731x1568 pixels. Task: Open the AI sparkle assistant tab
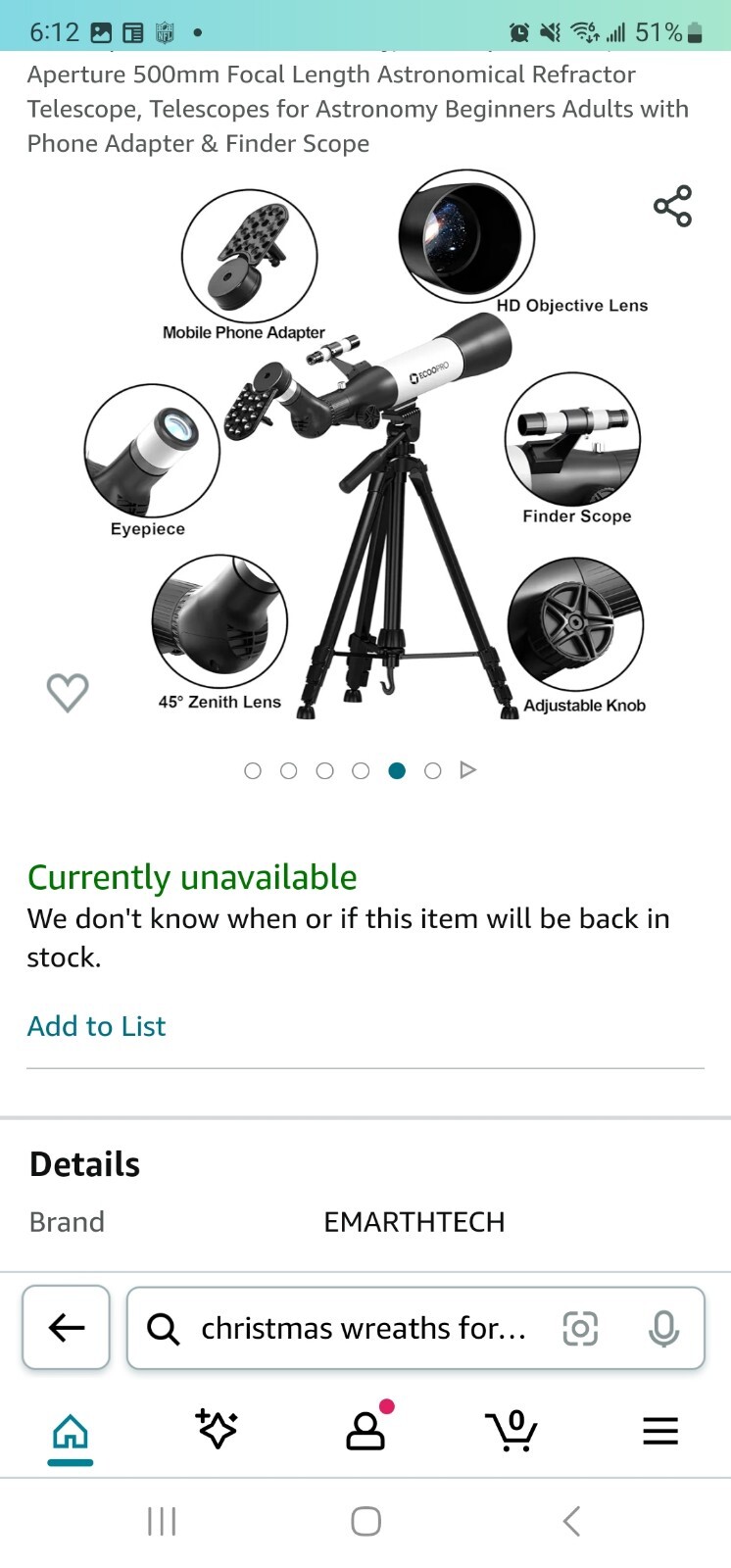tap(217, 1430)
